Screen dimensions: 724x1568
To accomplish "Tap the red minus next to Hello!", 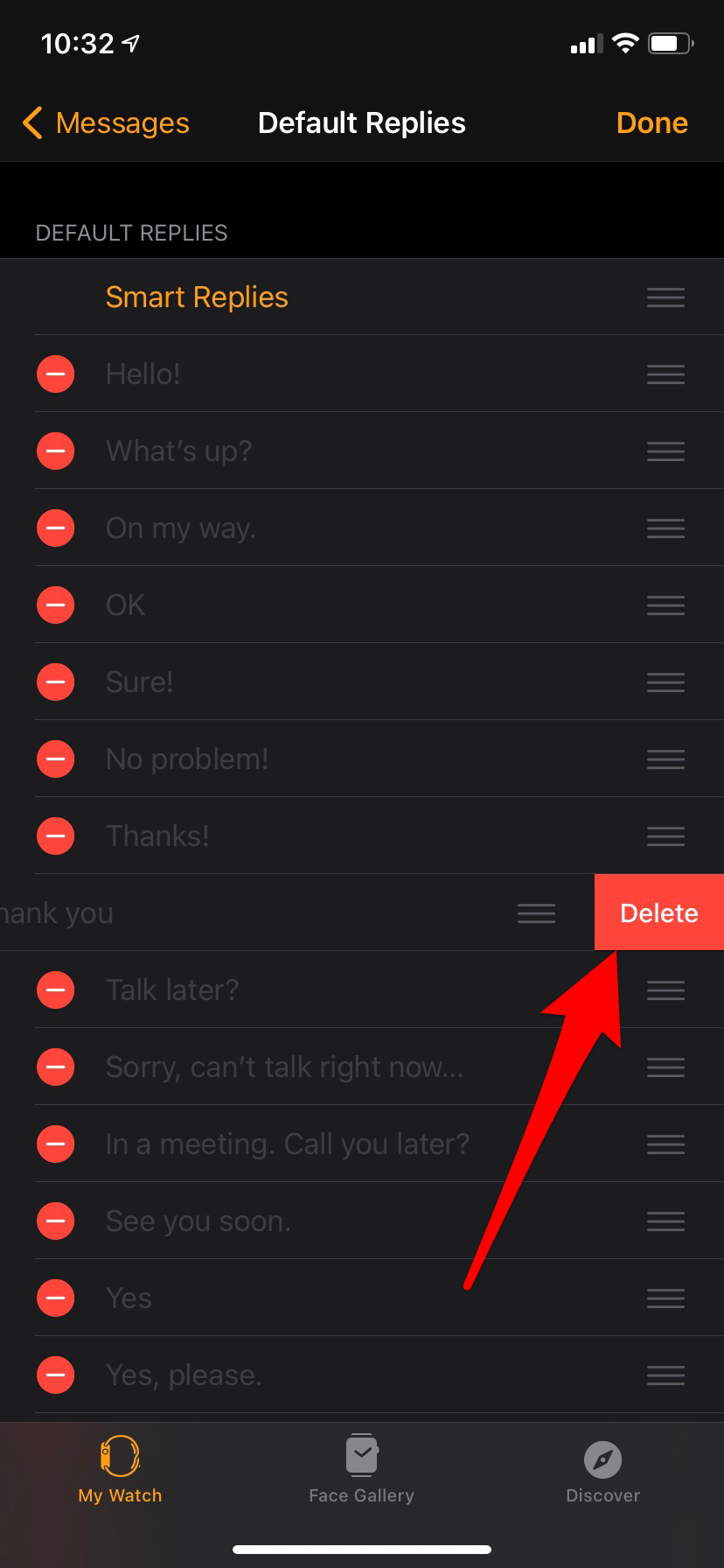I will [x=55, y=374].
